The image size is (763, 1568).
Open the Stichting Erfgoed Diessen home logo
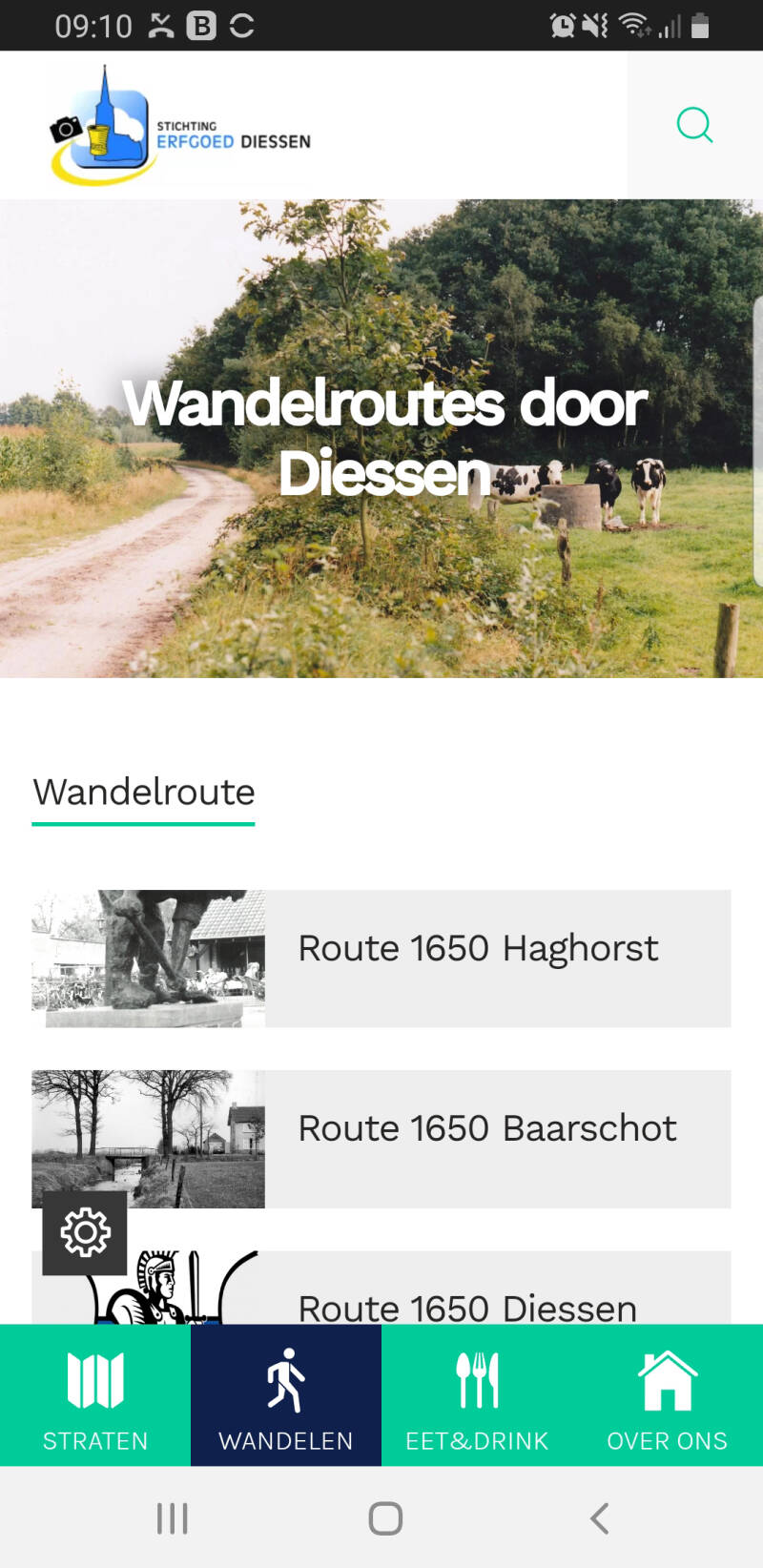[181, 126]
